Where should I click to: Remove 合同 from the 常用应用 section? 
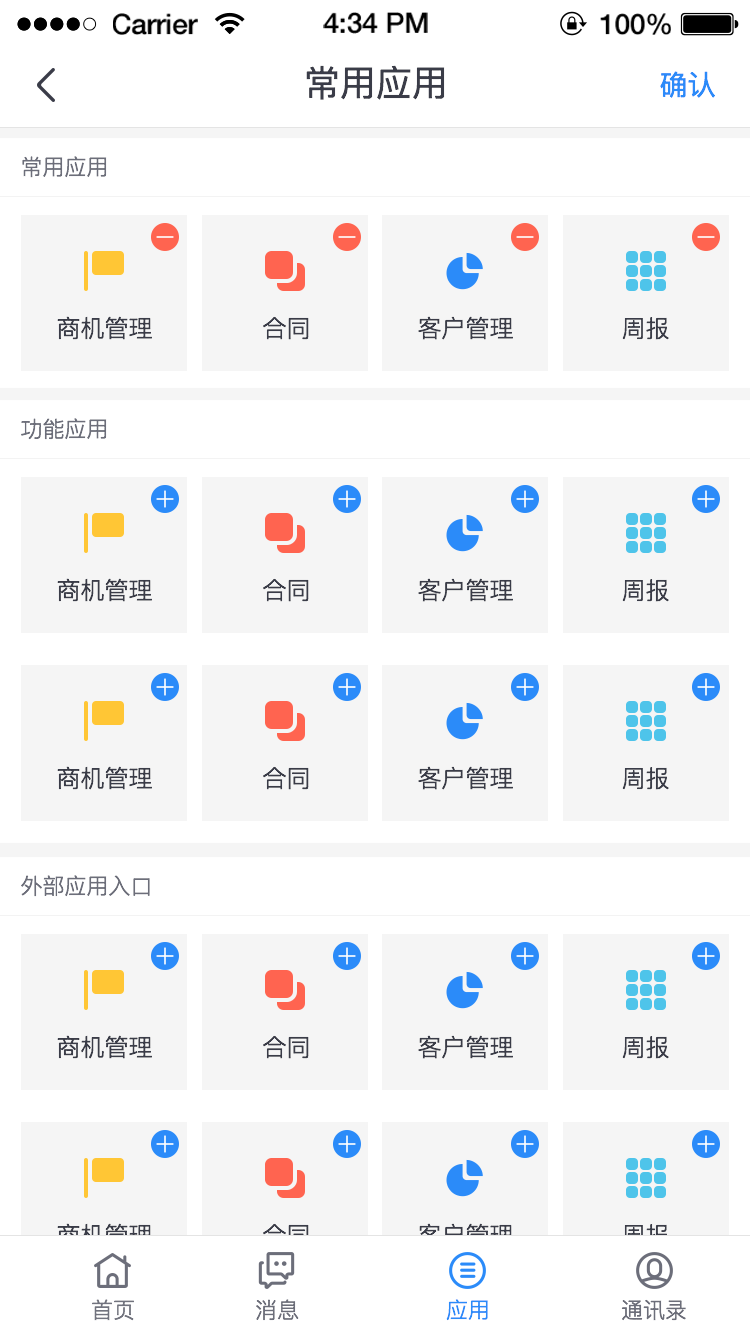[346, 237]
